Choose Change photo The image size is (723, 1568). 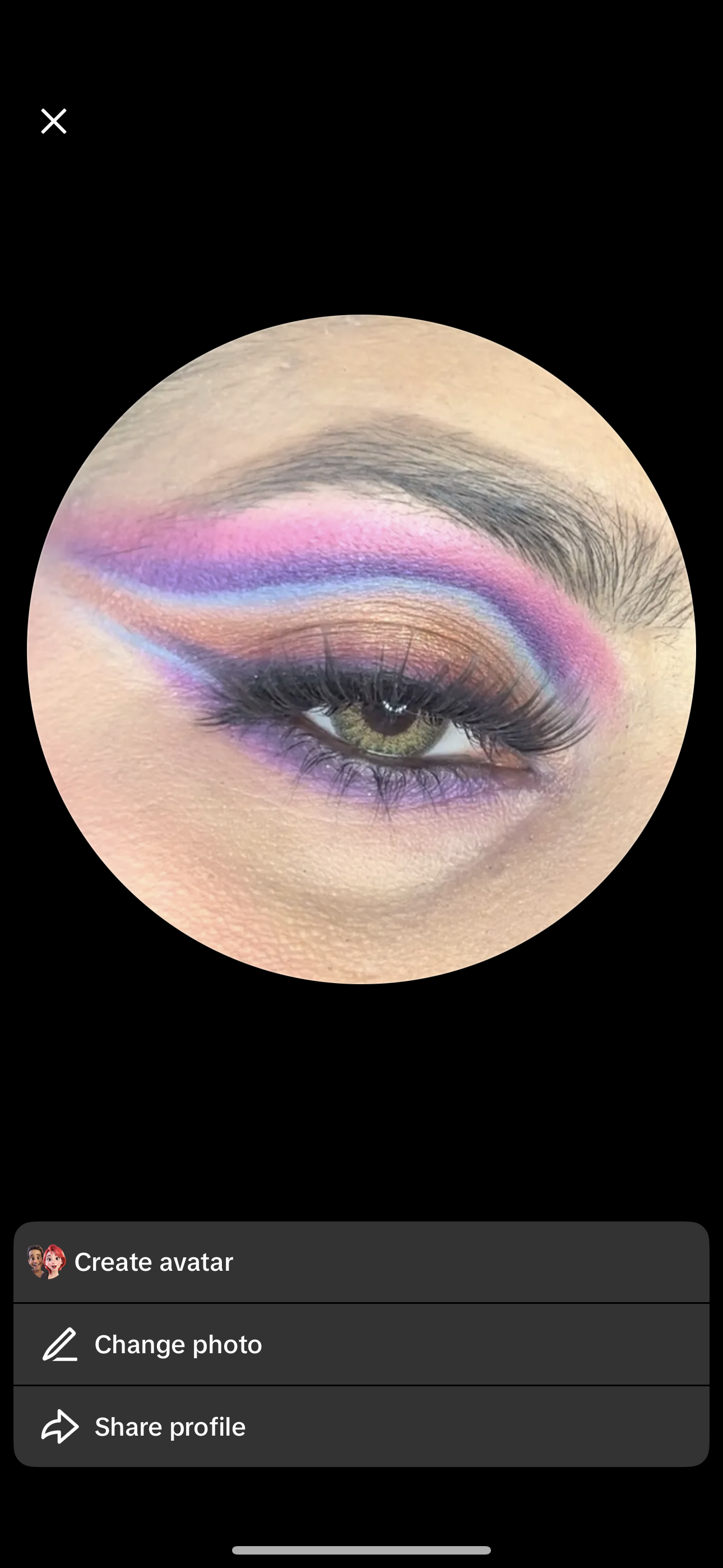tap(361, 1344)
